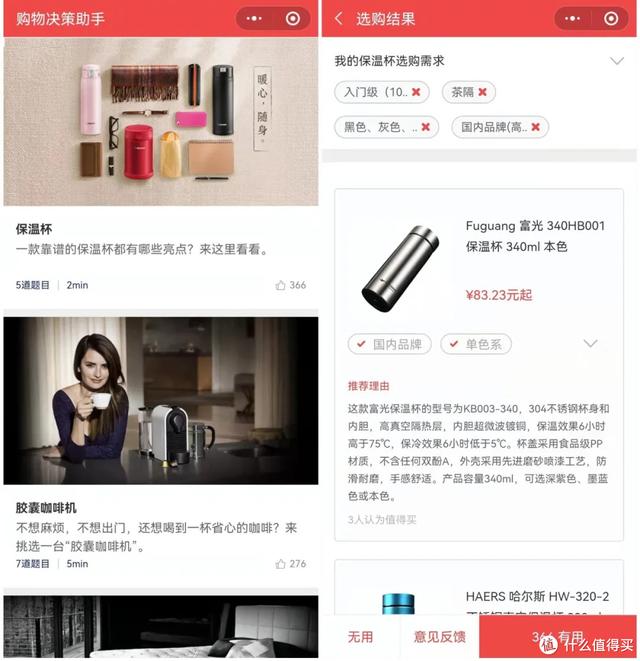Open the more menu on the 选购结果 header
This screenshot has width=640, height=661.
[x=573, y=18]
